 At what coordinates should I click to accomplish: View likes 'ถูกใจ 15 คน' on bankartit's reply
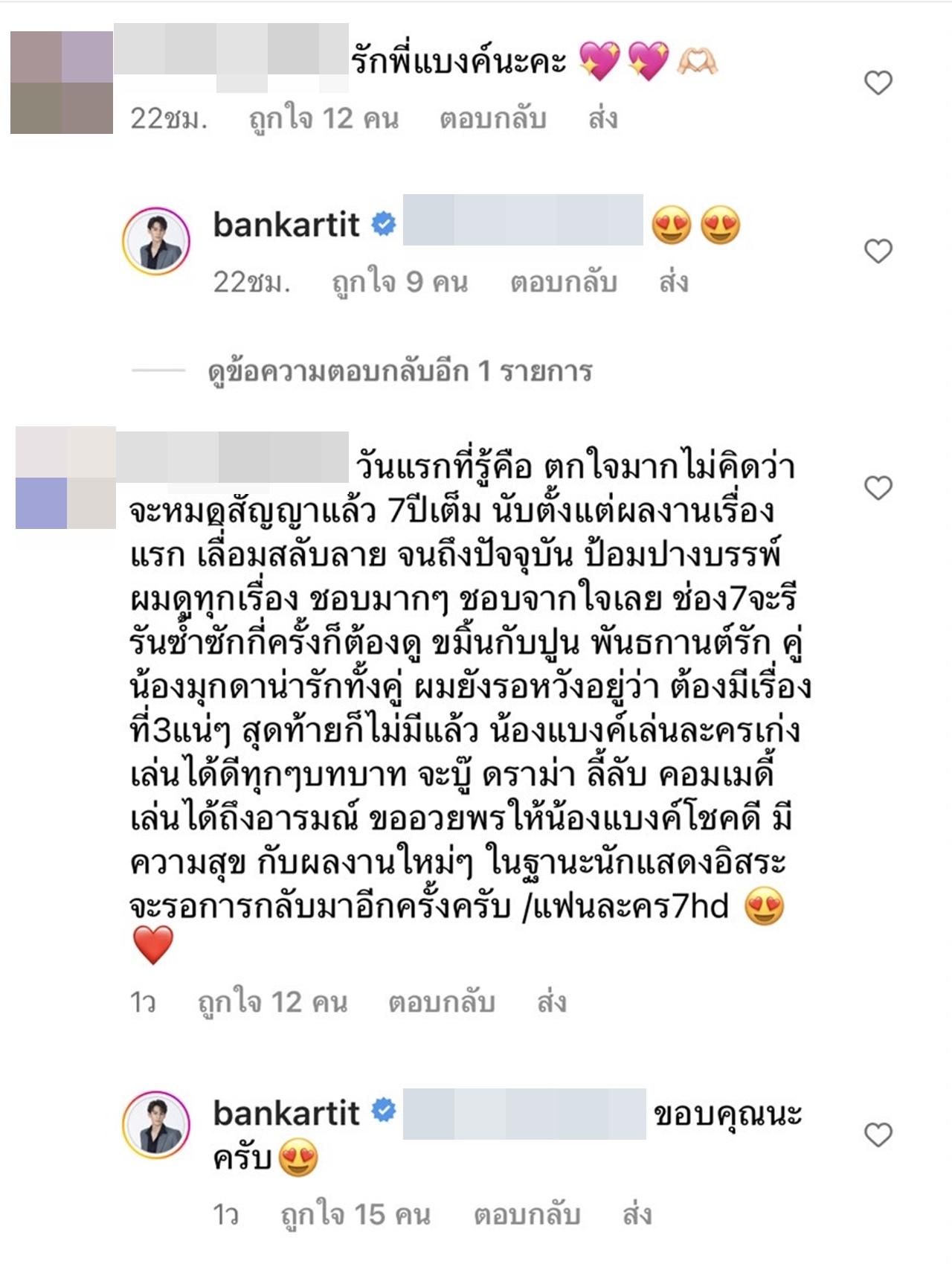click(355, 1215)
